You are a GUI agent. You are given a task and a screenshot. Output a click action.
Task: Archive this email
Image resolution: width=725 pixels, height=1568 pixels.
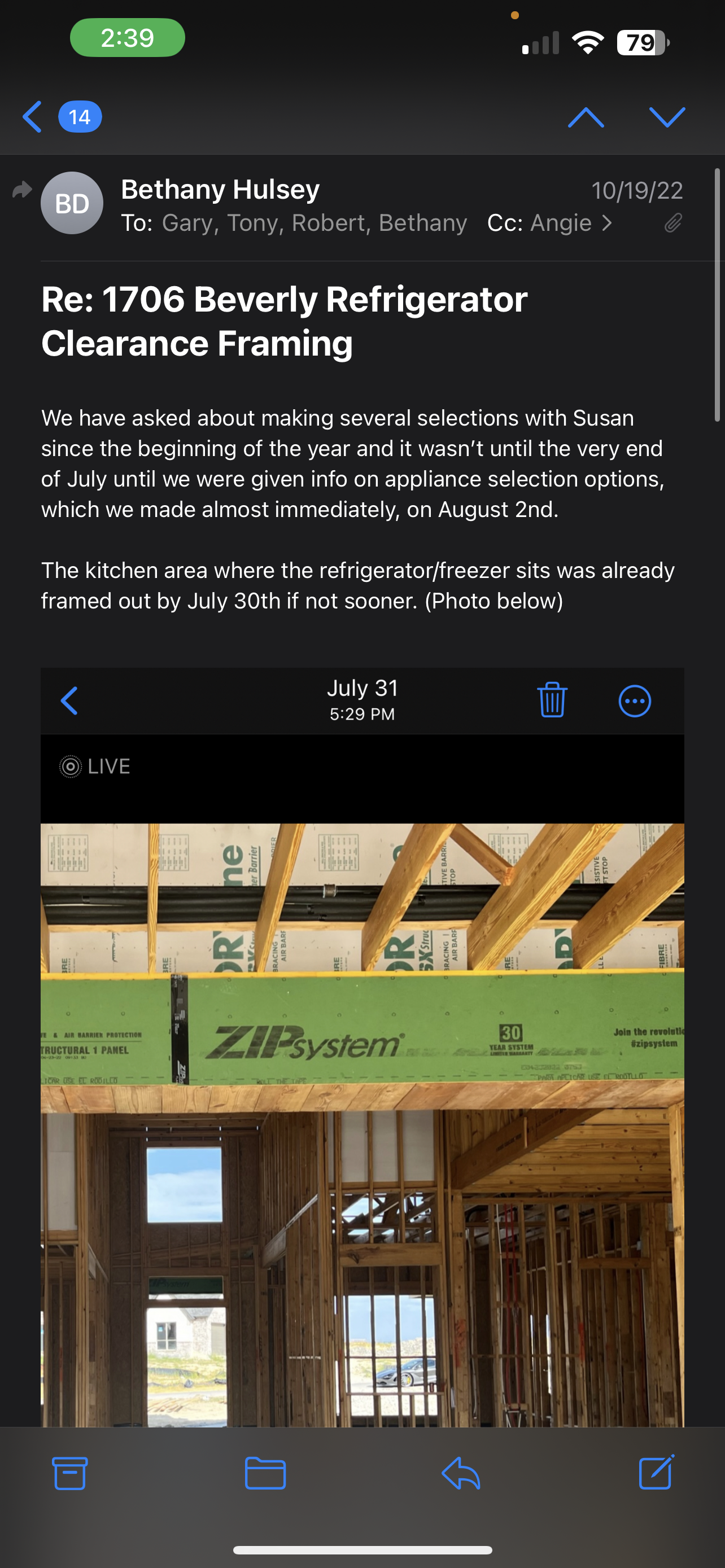(70, 1473)
